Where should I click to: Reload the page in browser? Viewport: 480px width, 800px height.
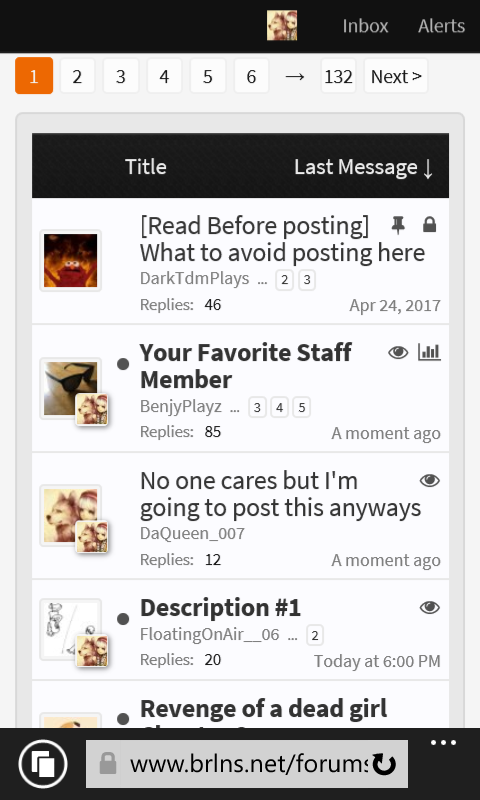[x=384, y=764]
